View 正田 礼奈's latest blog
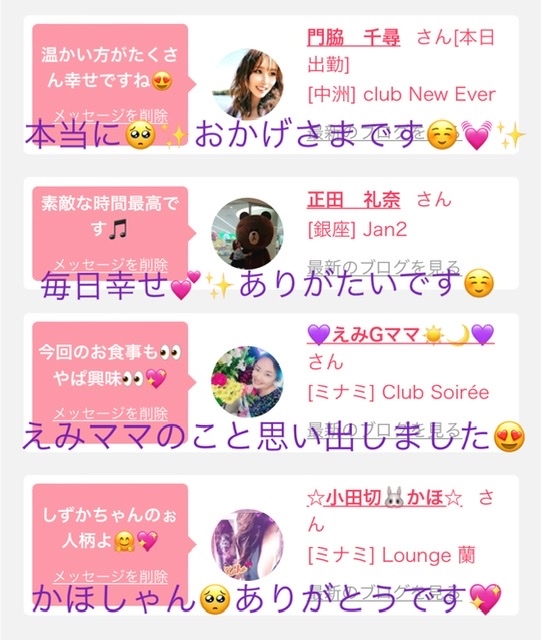Screen dimensions: 541x640 [384, 267]
